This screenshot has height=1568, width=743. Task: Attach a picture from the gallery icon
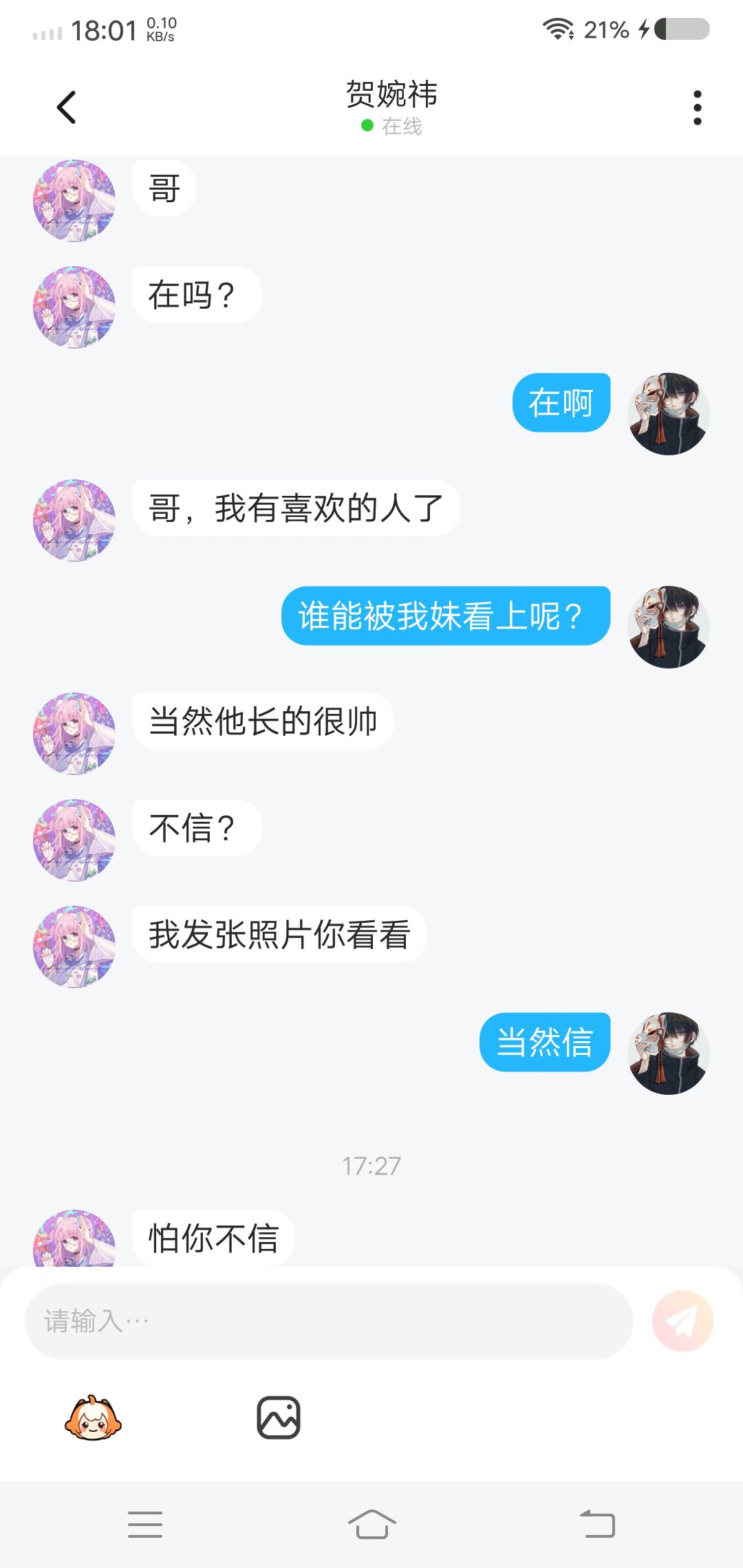279,1417
